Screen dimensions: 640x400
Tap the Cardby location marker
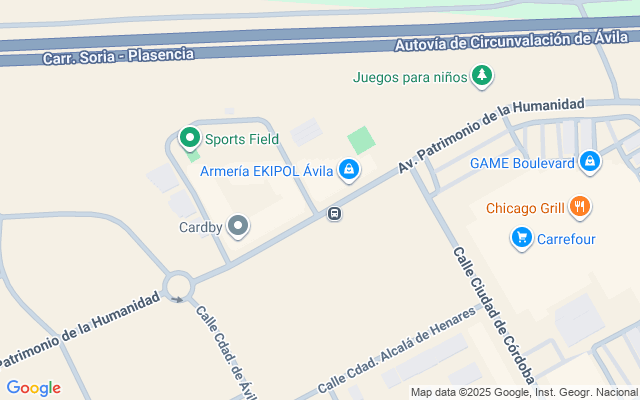pos(238,227)
